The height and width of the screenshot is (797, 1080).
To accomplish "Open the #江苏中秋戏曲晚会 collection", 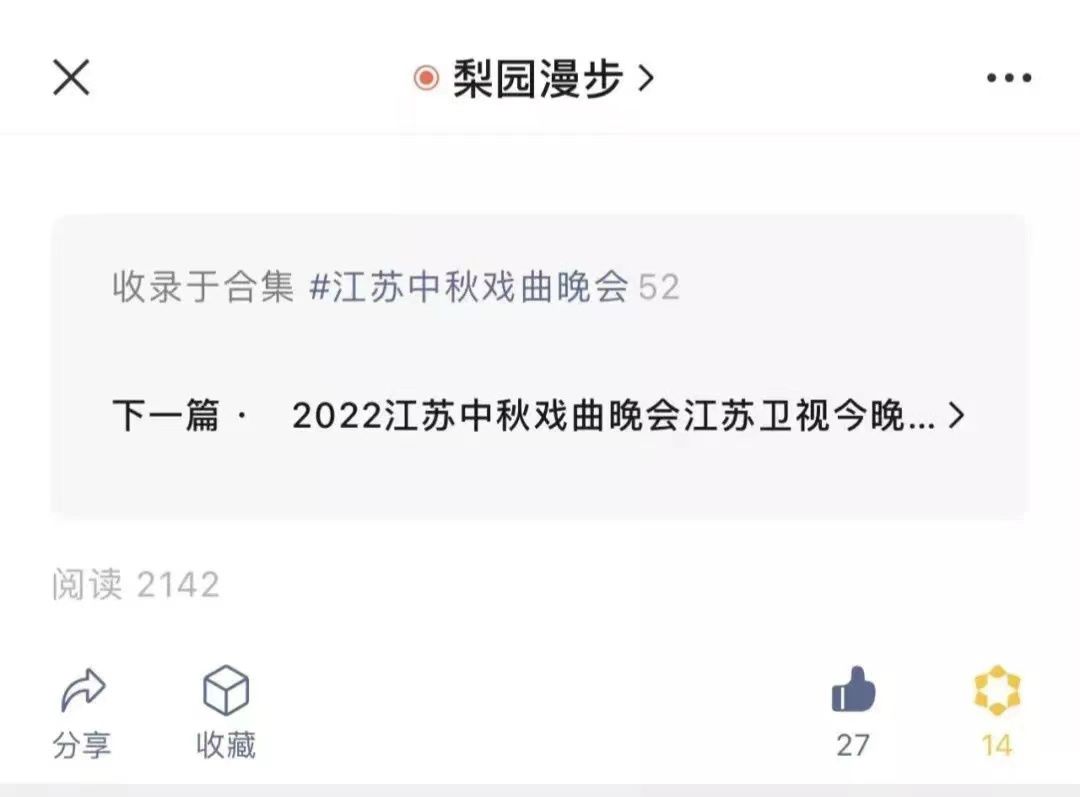I will point(470,288).
